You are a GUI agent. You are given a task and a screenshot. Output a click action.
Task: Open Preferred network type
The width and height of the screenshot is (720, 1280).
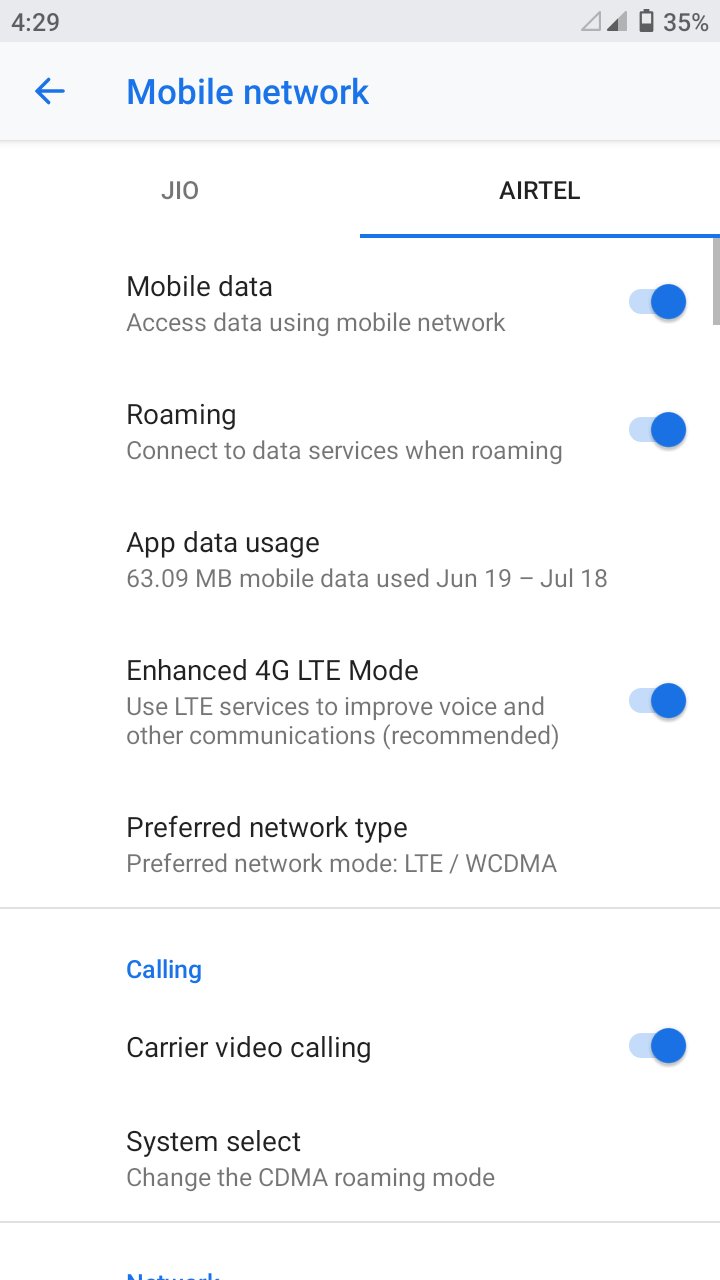(x=360, y=844)
